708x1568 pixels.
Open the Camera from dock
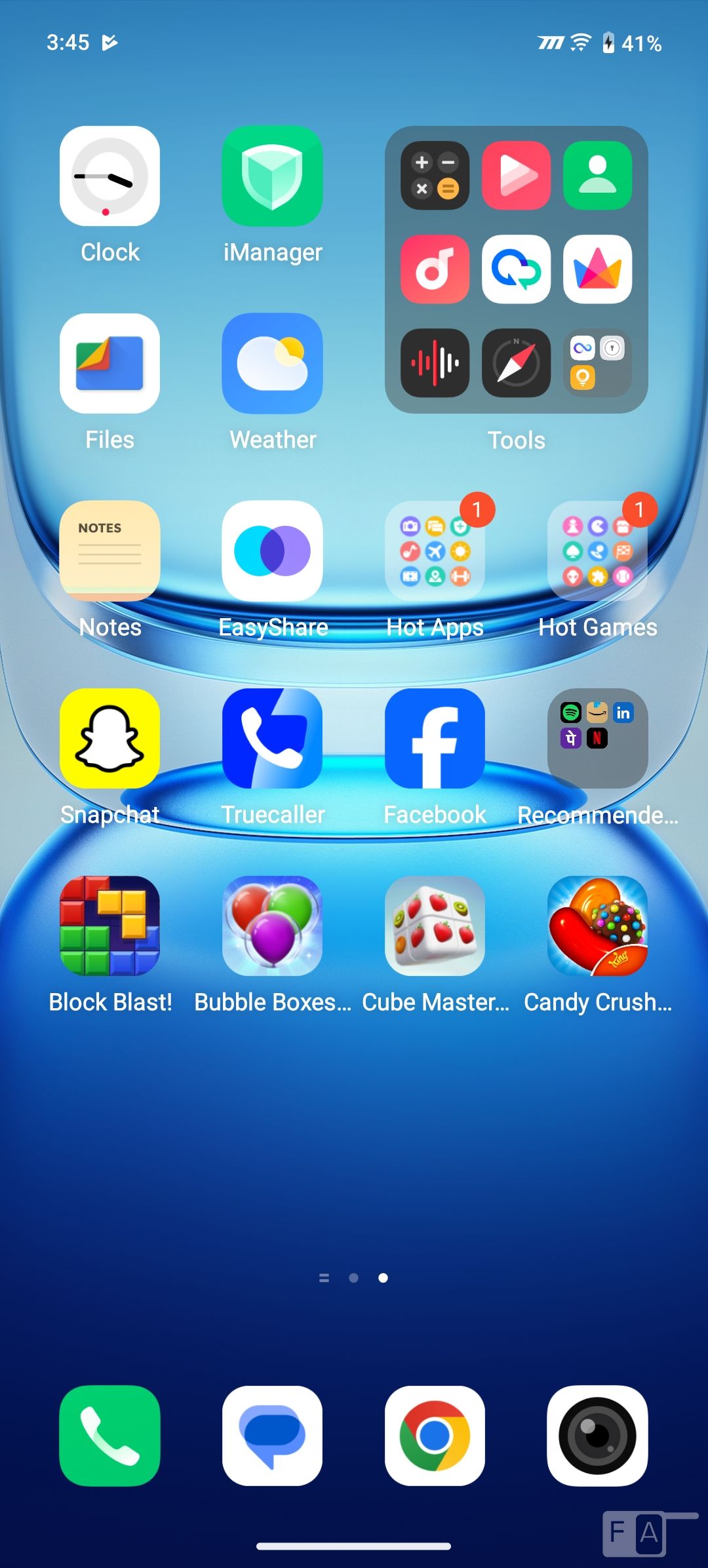click(597, 1436)
